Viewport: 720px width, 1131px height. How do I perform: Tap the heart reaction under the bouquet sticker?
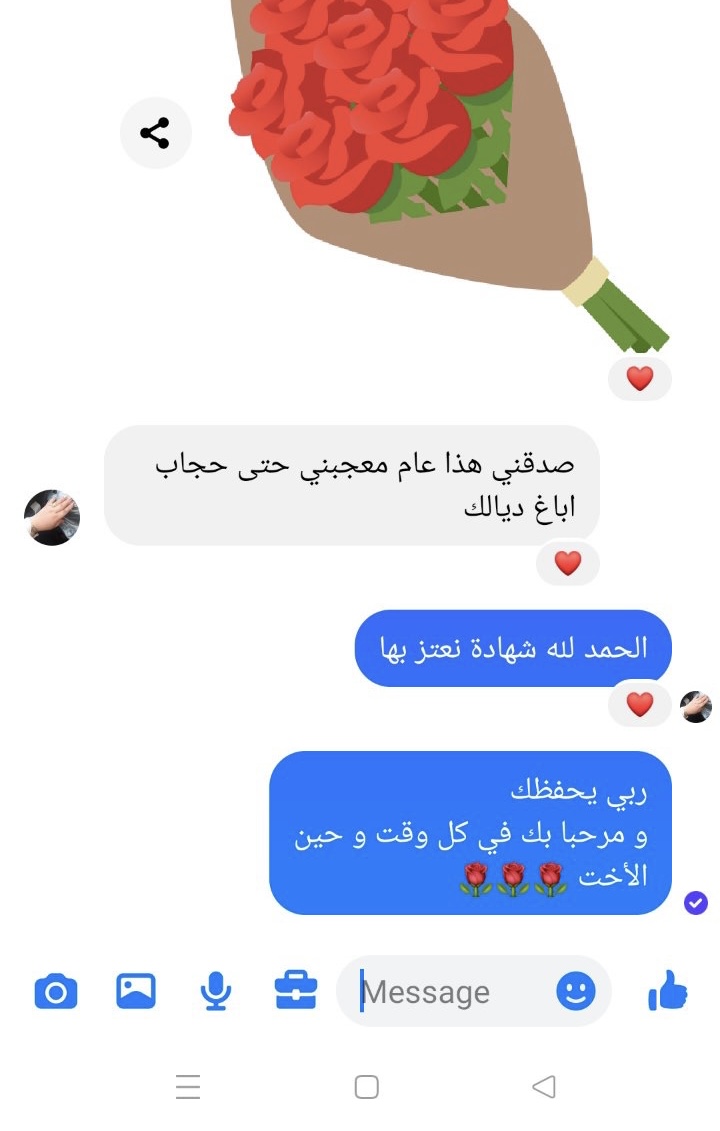640,378
